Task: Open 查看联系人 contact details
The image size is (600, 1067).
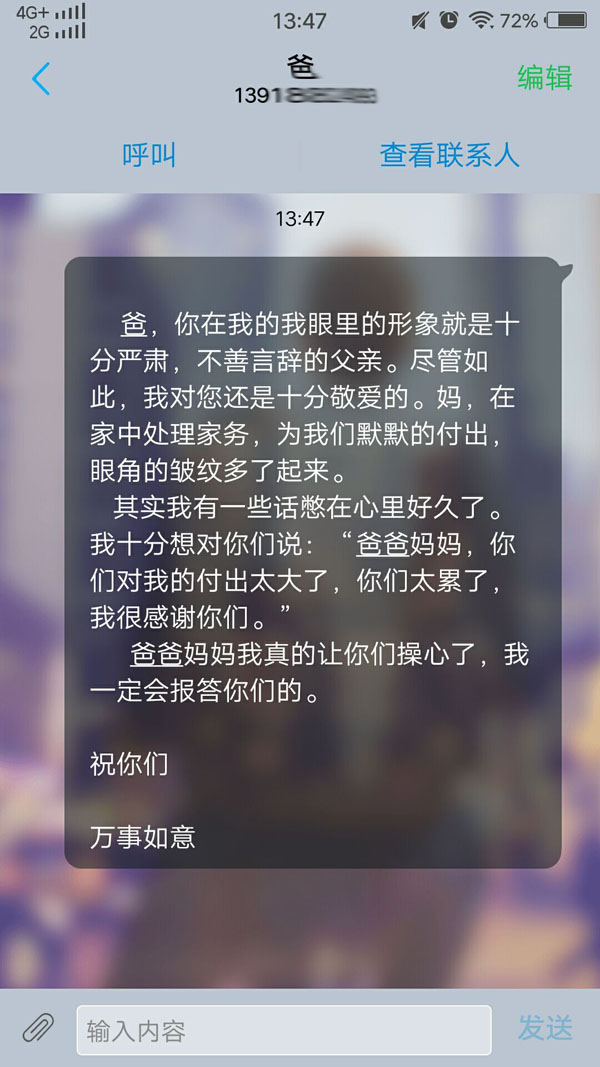Action: pyautogui.click(x=449, y=155)
